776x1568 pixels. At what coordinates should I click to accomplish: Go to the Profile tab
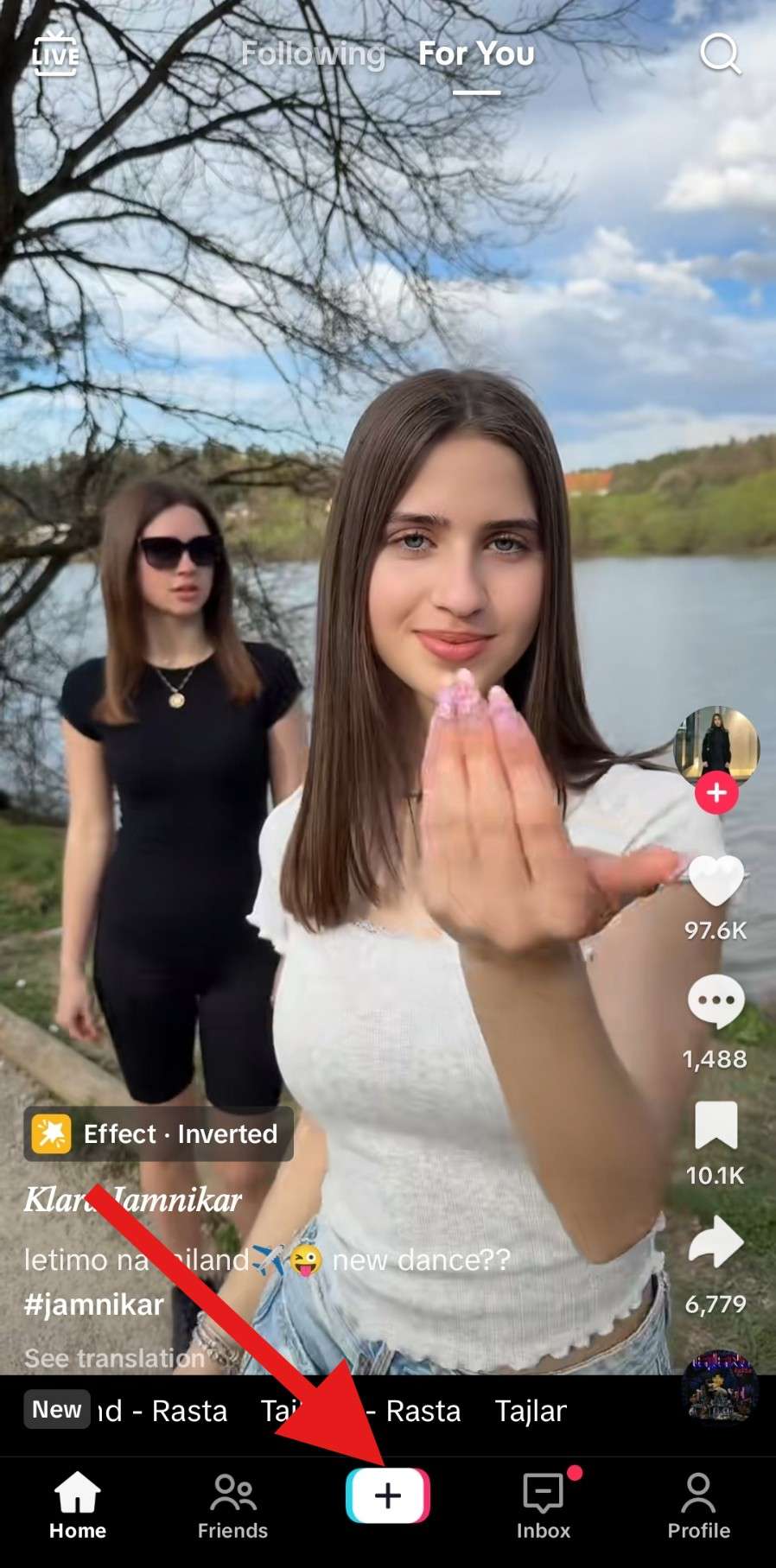pyautogui.click(x=698, y=1506)
